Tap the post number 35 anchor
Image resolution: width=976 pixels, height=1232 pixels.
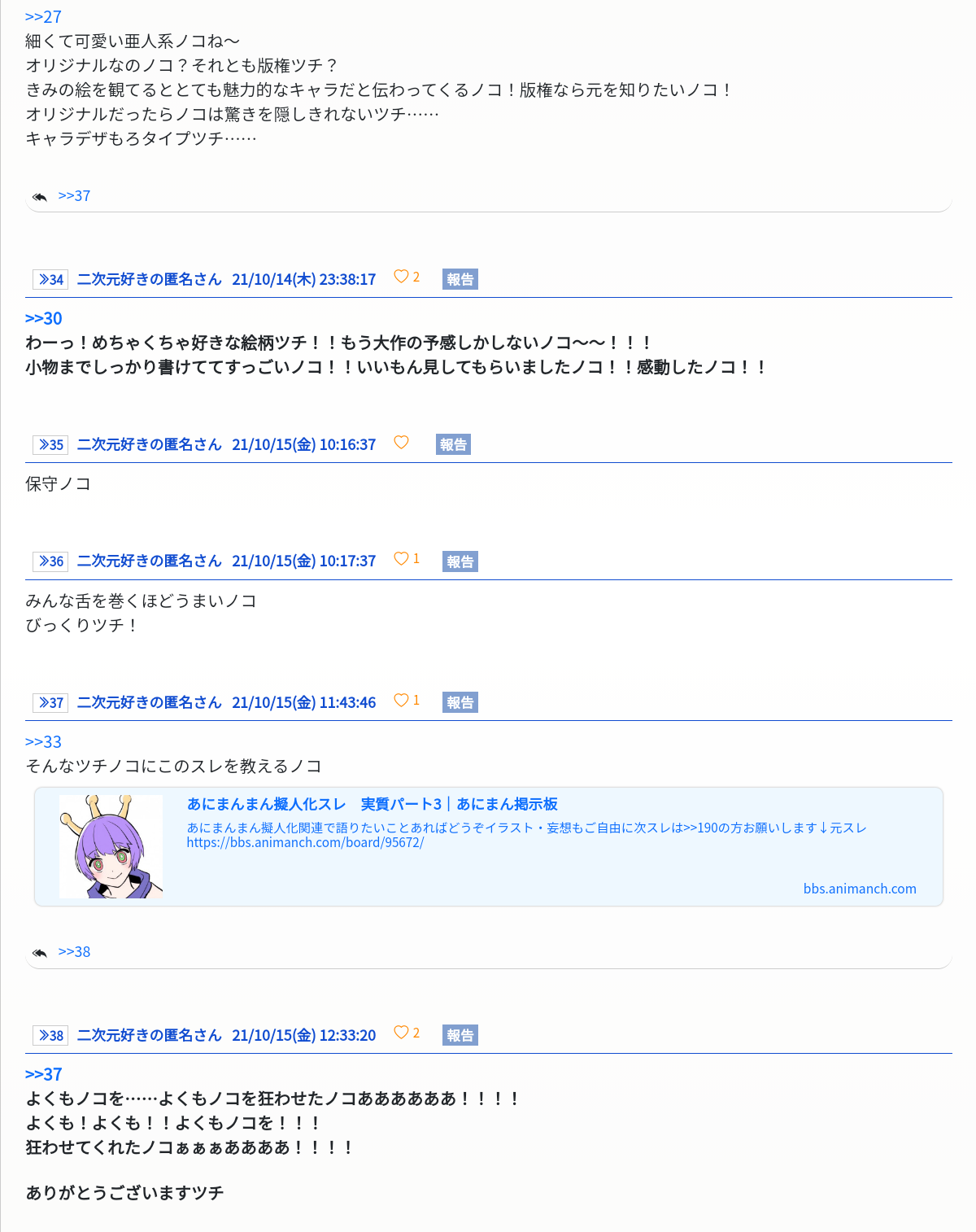pyautogui.click(x=50, y=445)
